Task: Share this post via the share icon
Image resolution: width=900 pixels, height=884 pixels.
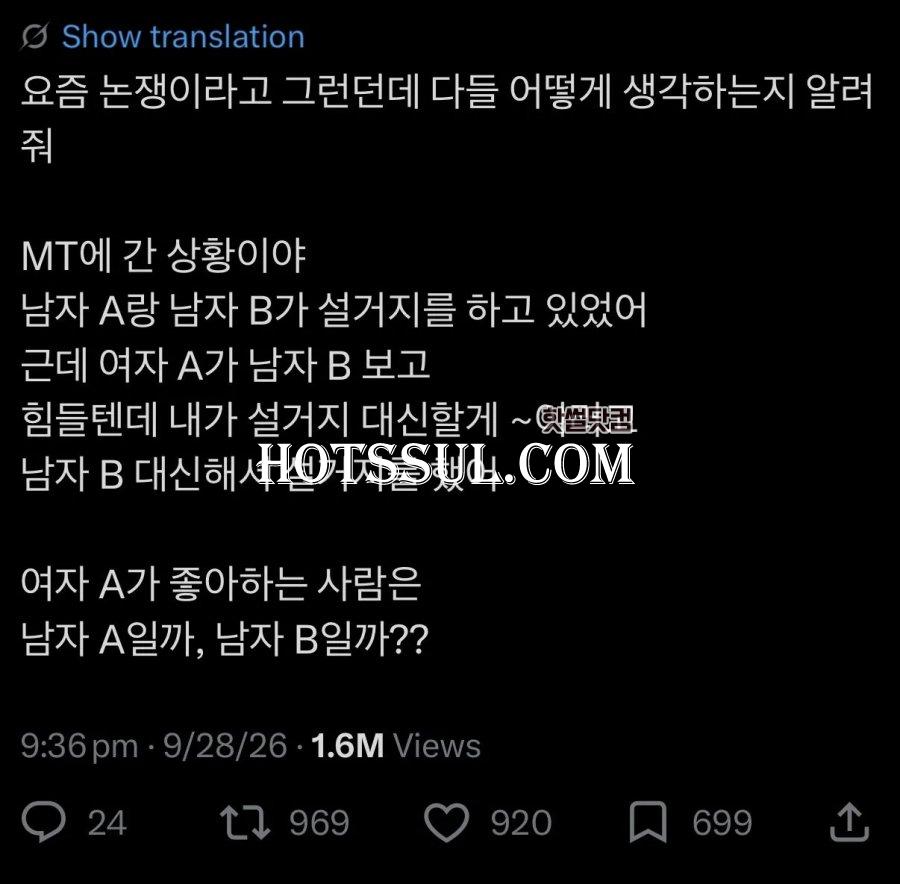Action: click(x=849, y=821)
